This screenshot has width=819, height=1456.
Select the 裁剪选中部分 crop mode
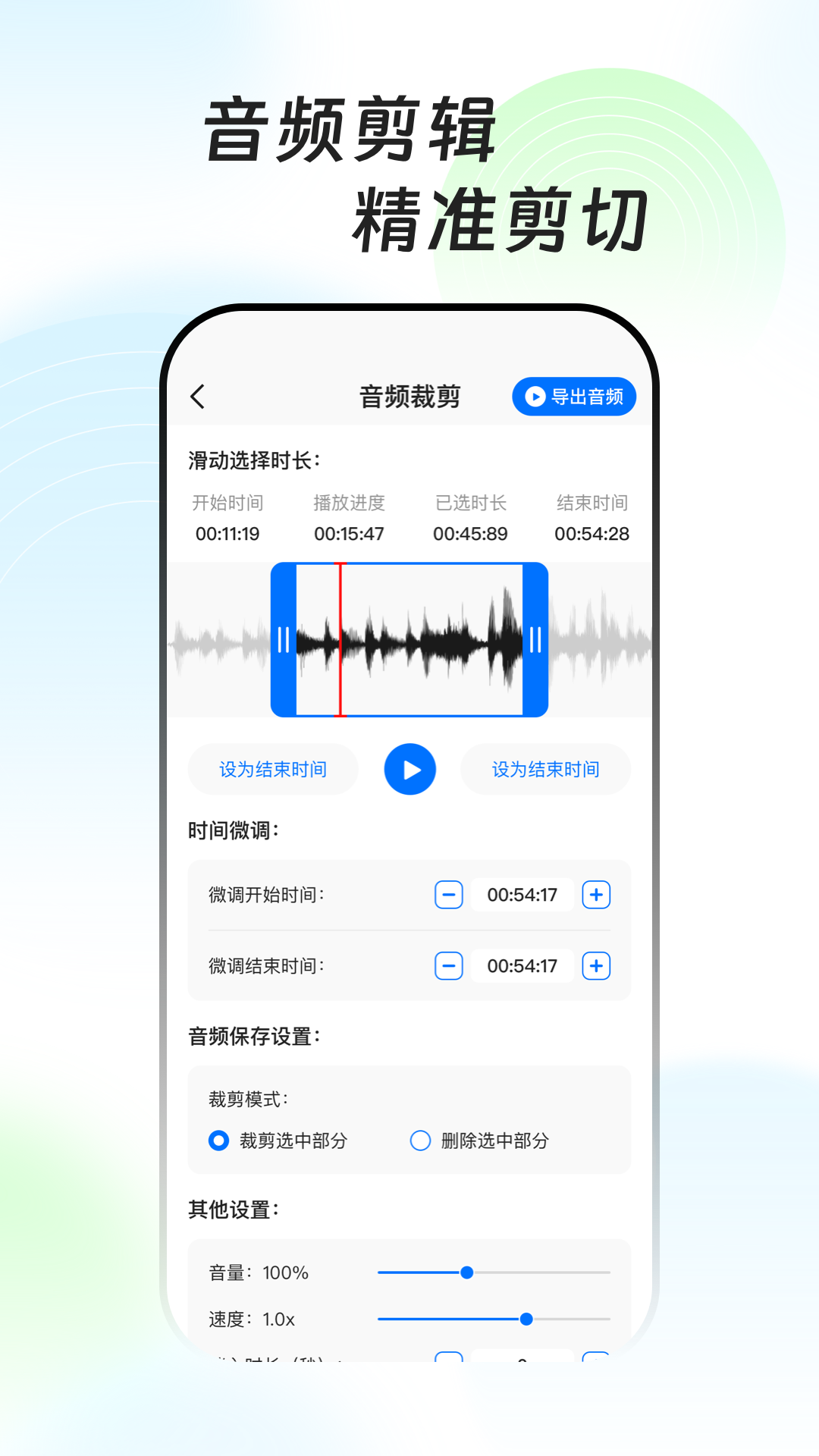[218, 1140]
